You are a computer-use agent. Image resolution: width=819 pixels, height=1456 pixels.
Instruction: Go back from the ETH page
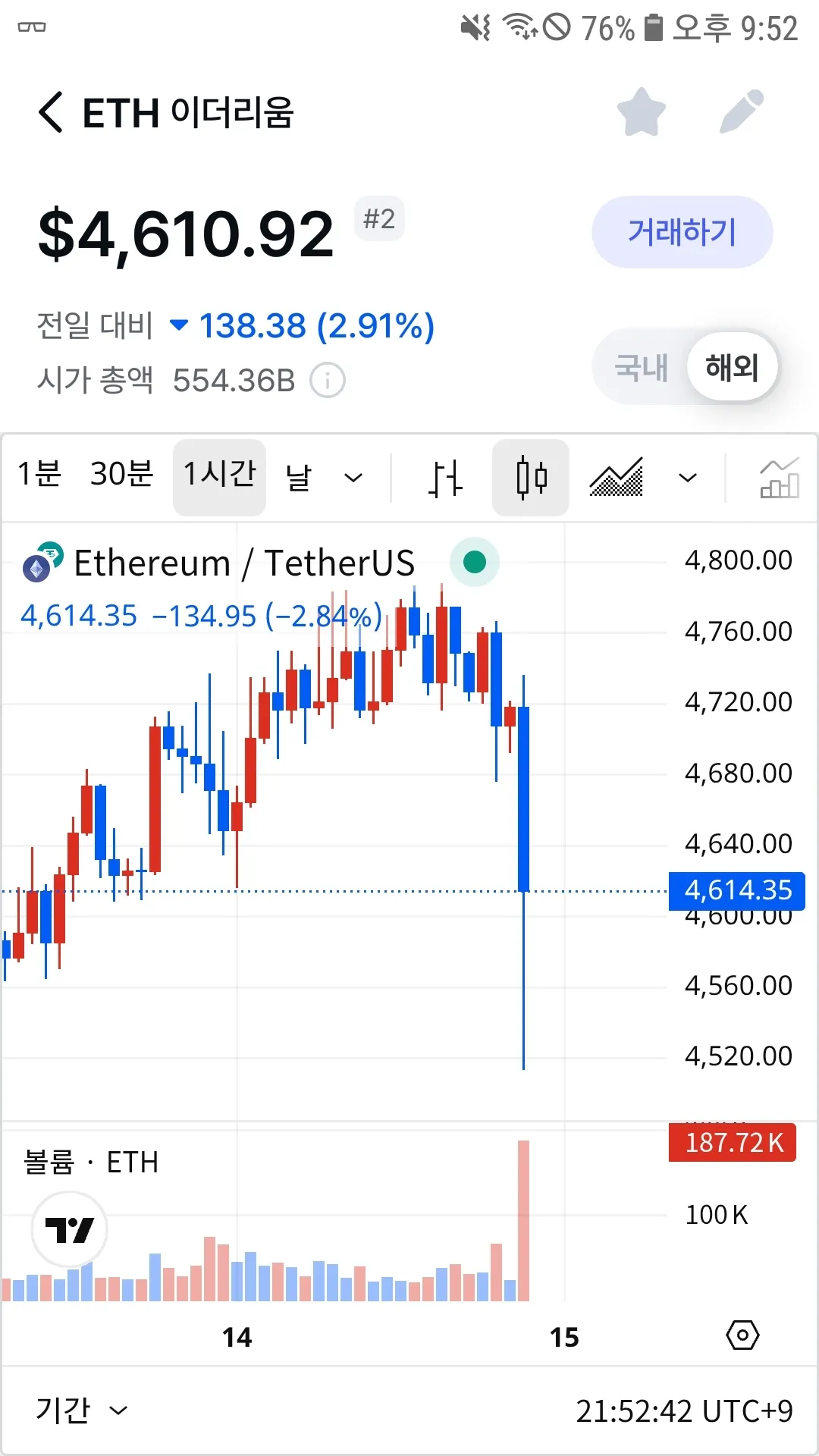coord(51,112)
